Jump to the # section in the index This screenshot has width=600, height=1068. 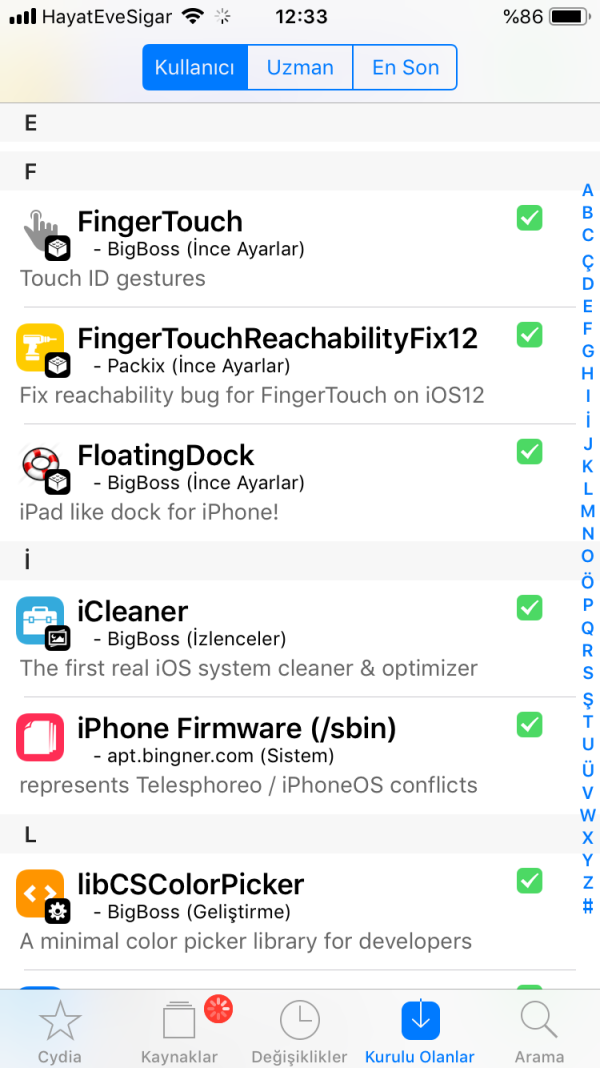pyautogui.click(x=588, y=907)
